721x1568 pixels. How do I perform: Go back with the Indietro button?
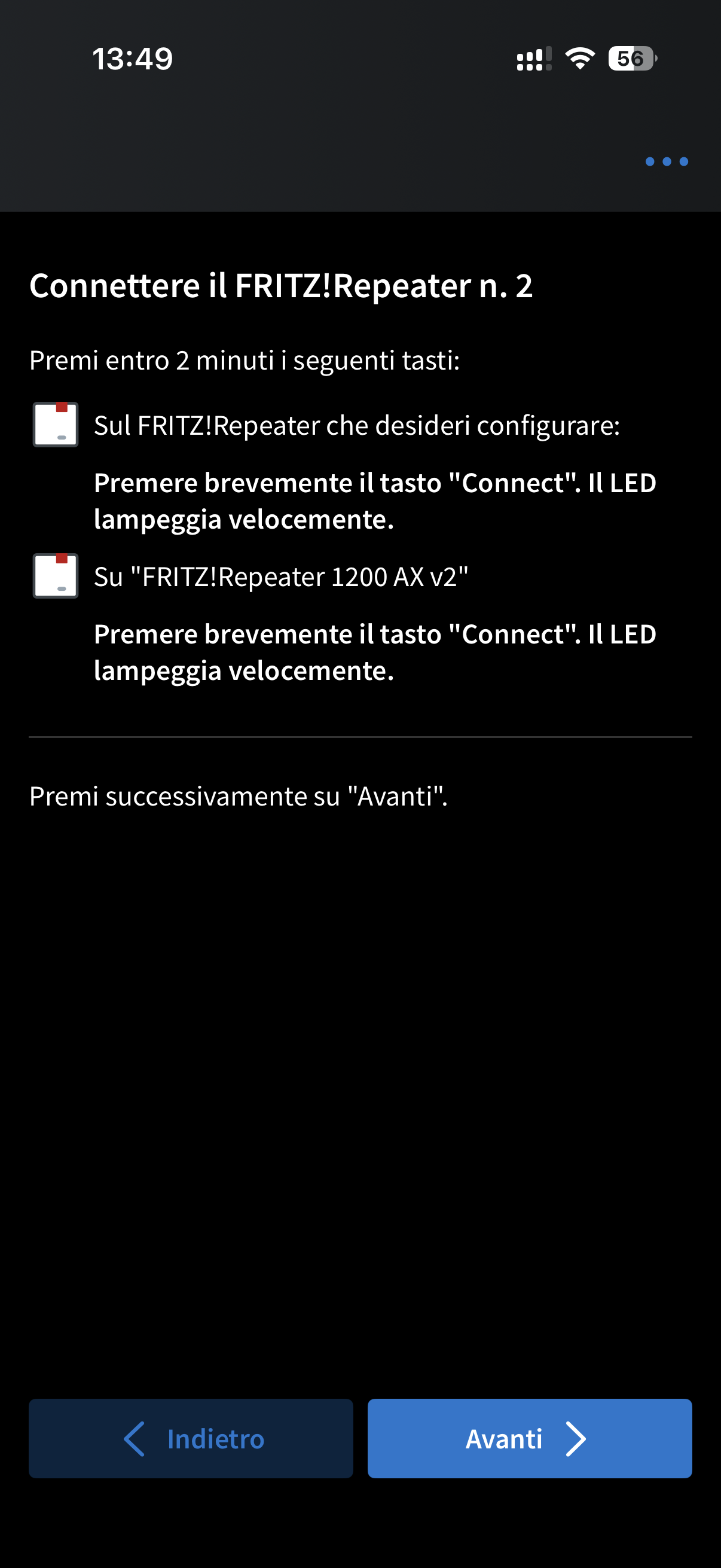(191, 1438)
